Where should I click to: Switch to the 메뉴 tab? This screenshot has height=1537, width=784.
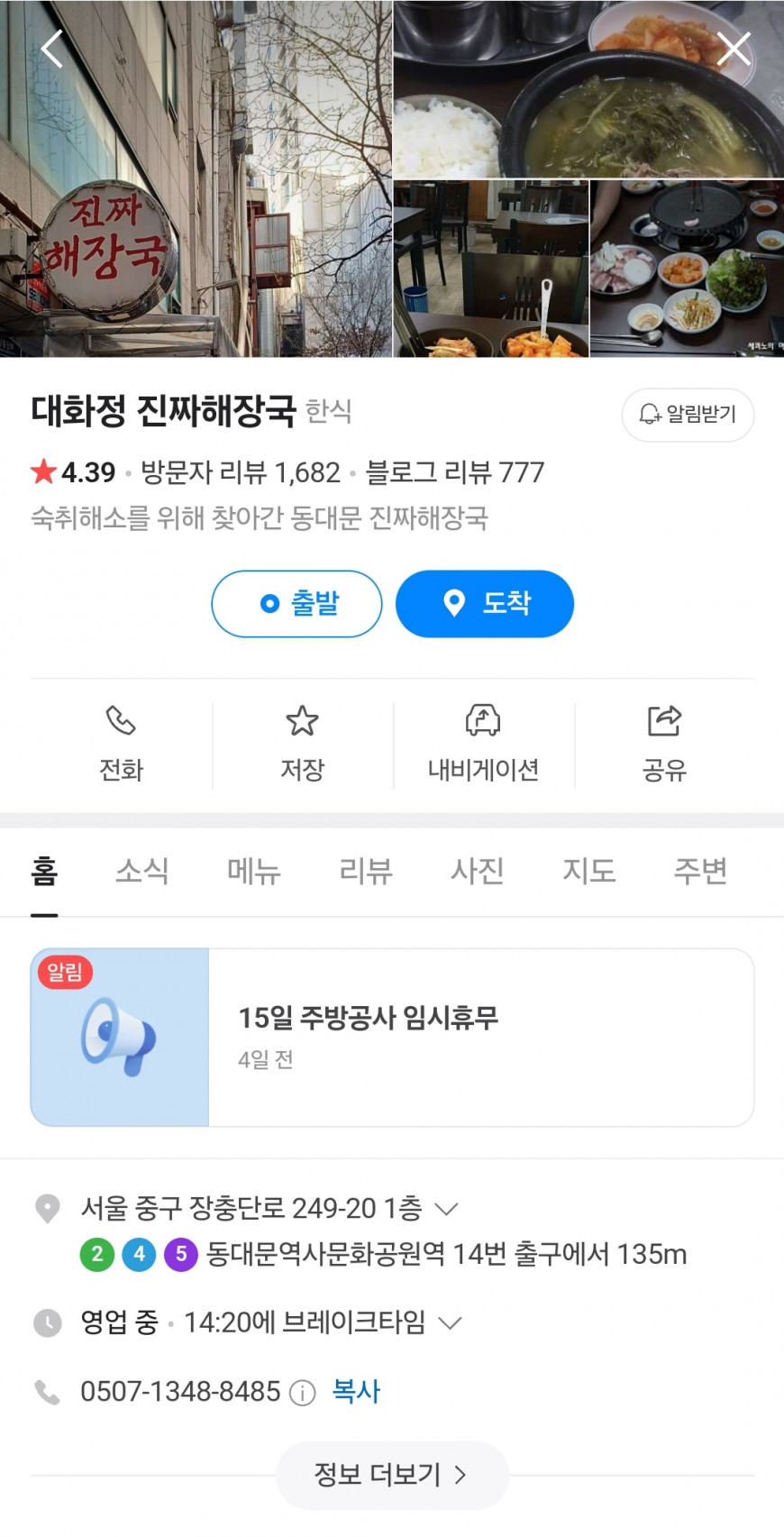point(253,871)
